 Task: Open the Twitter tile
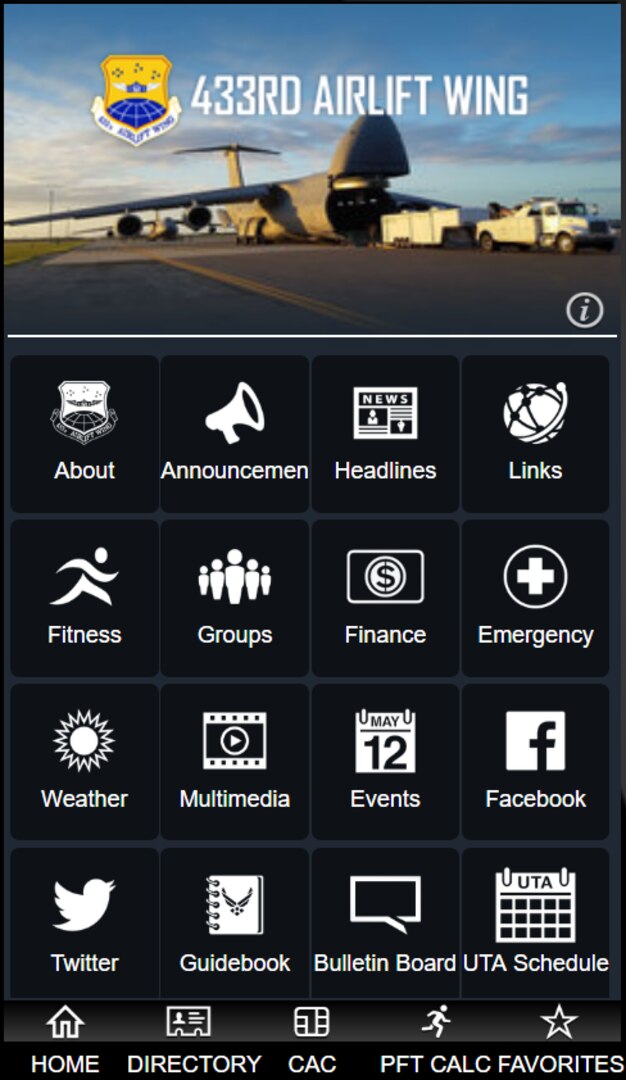(85, 925)
